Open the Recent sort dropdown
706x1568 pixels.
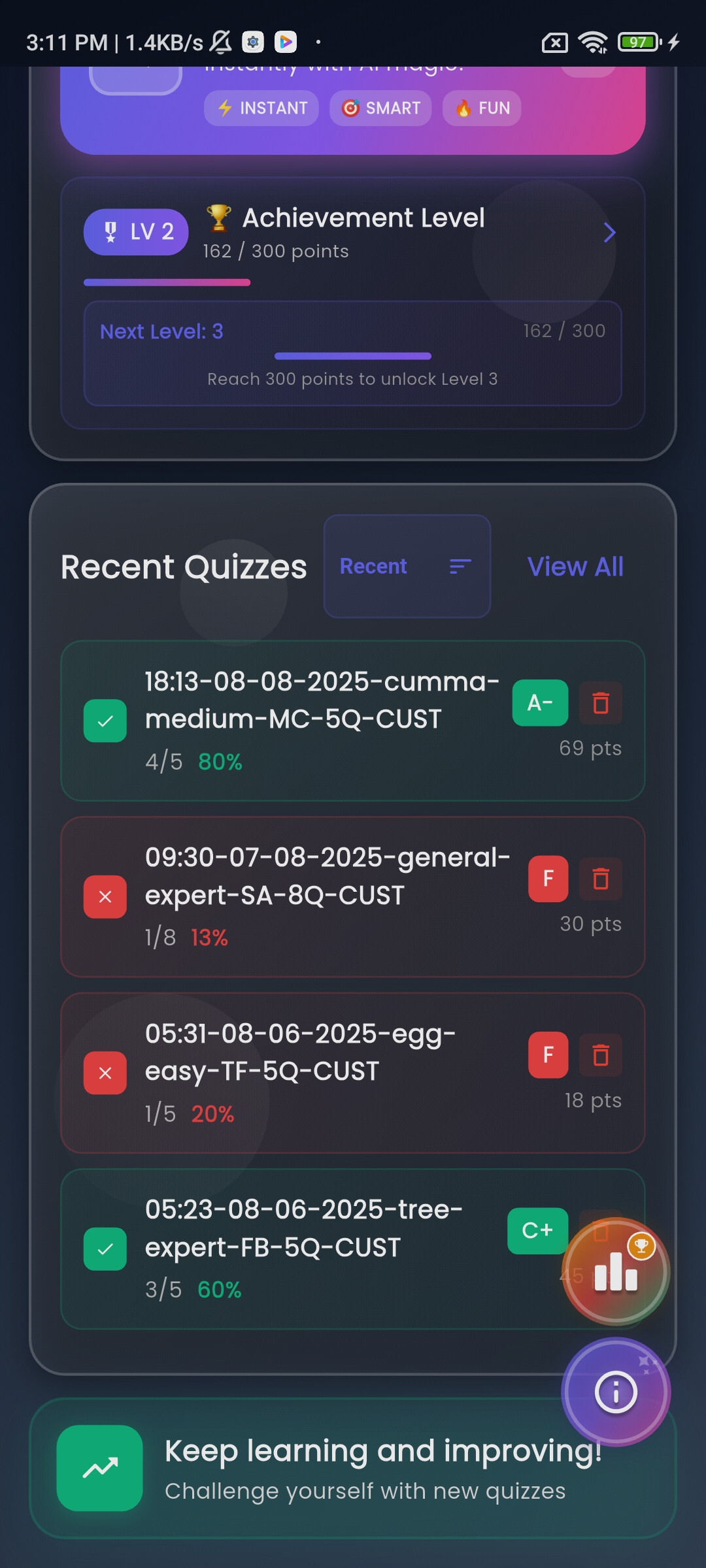[407, 566]
